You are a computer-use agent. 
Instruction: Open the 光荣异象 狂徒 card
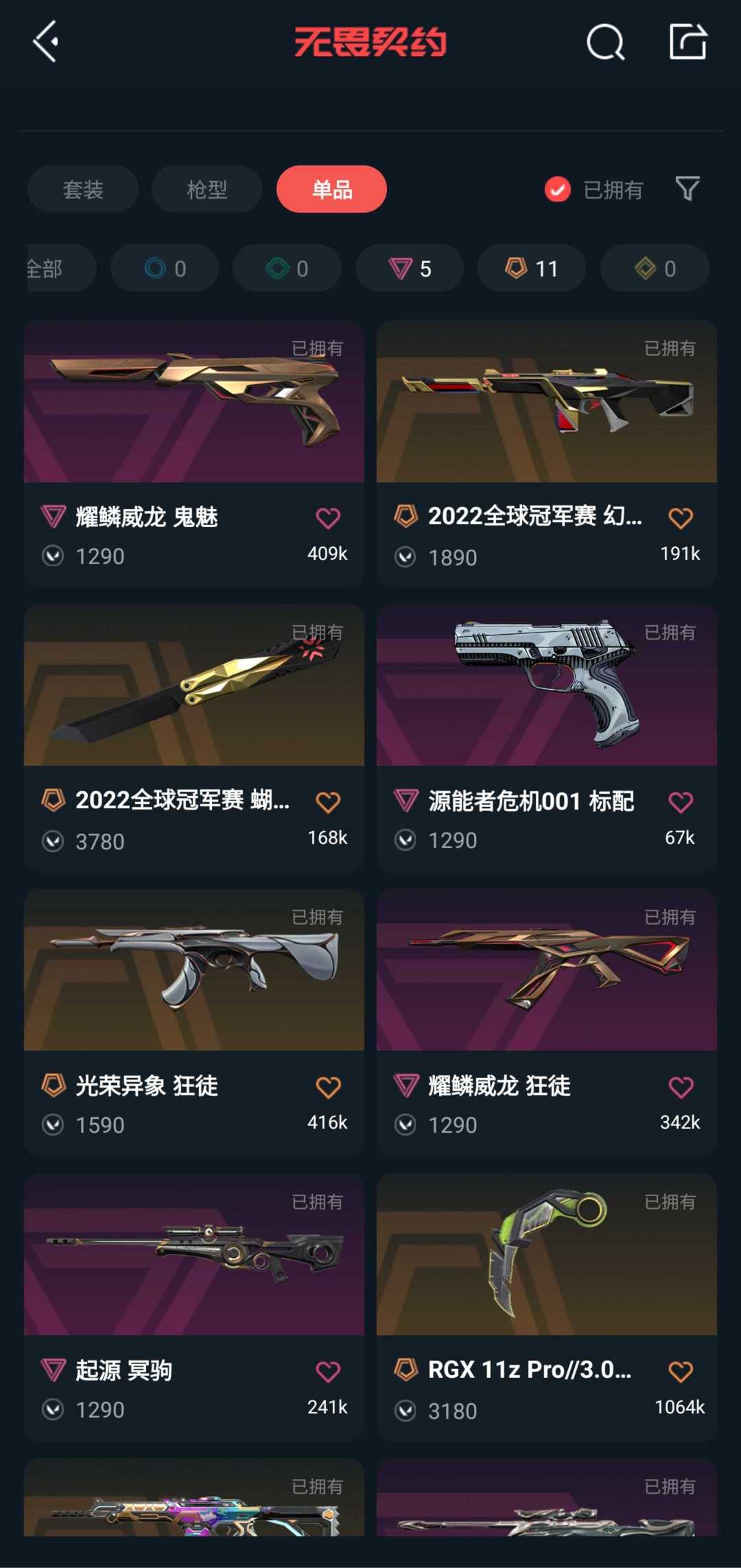click(194, 1023)
